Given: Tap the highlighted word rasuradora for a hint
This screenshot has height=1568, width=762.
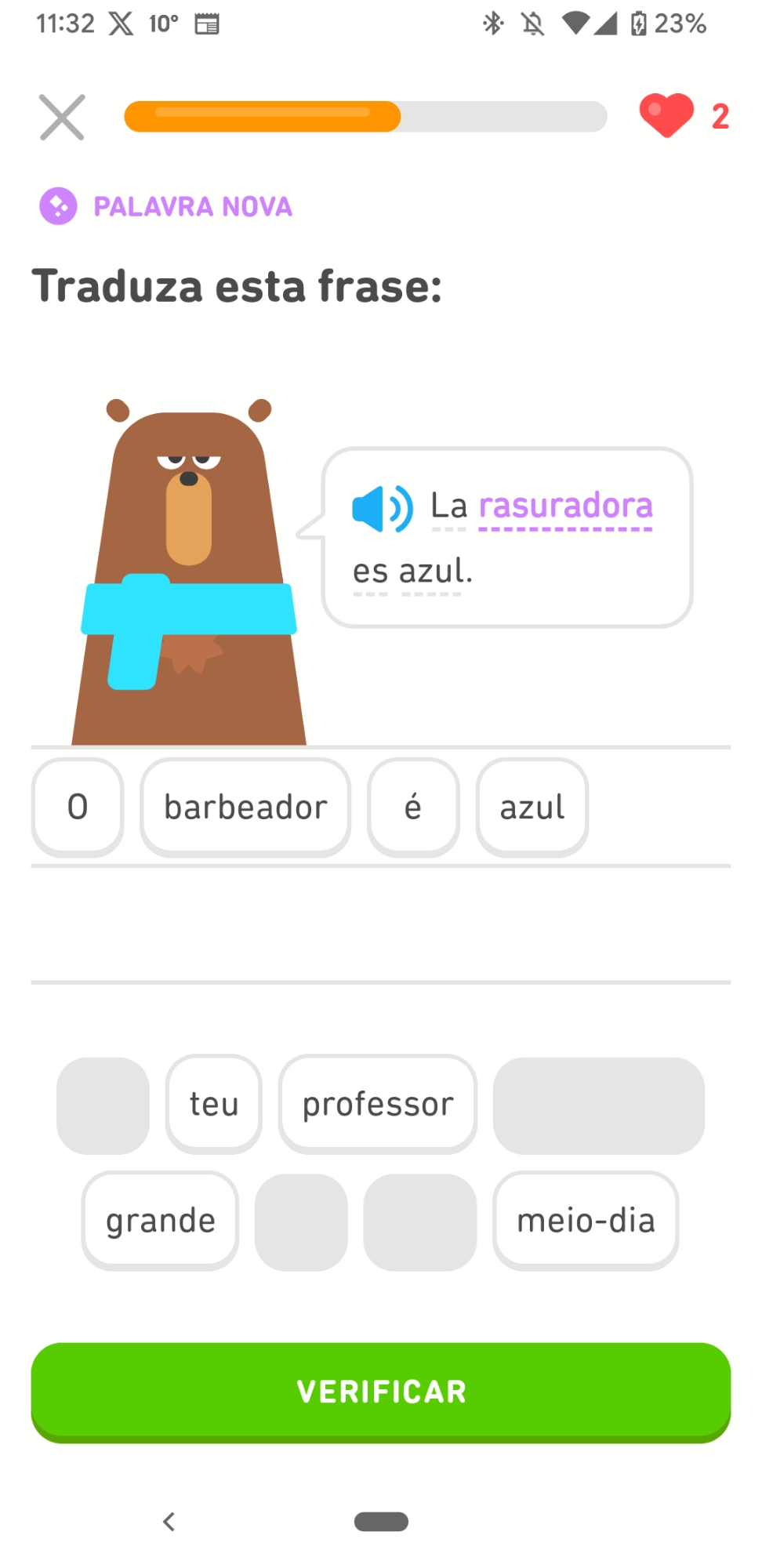Looking at the screenshot, I should pyautogui.click(x=565, y=506).
